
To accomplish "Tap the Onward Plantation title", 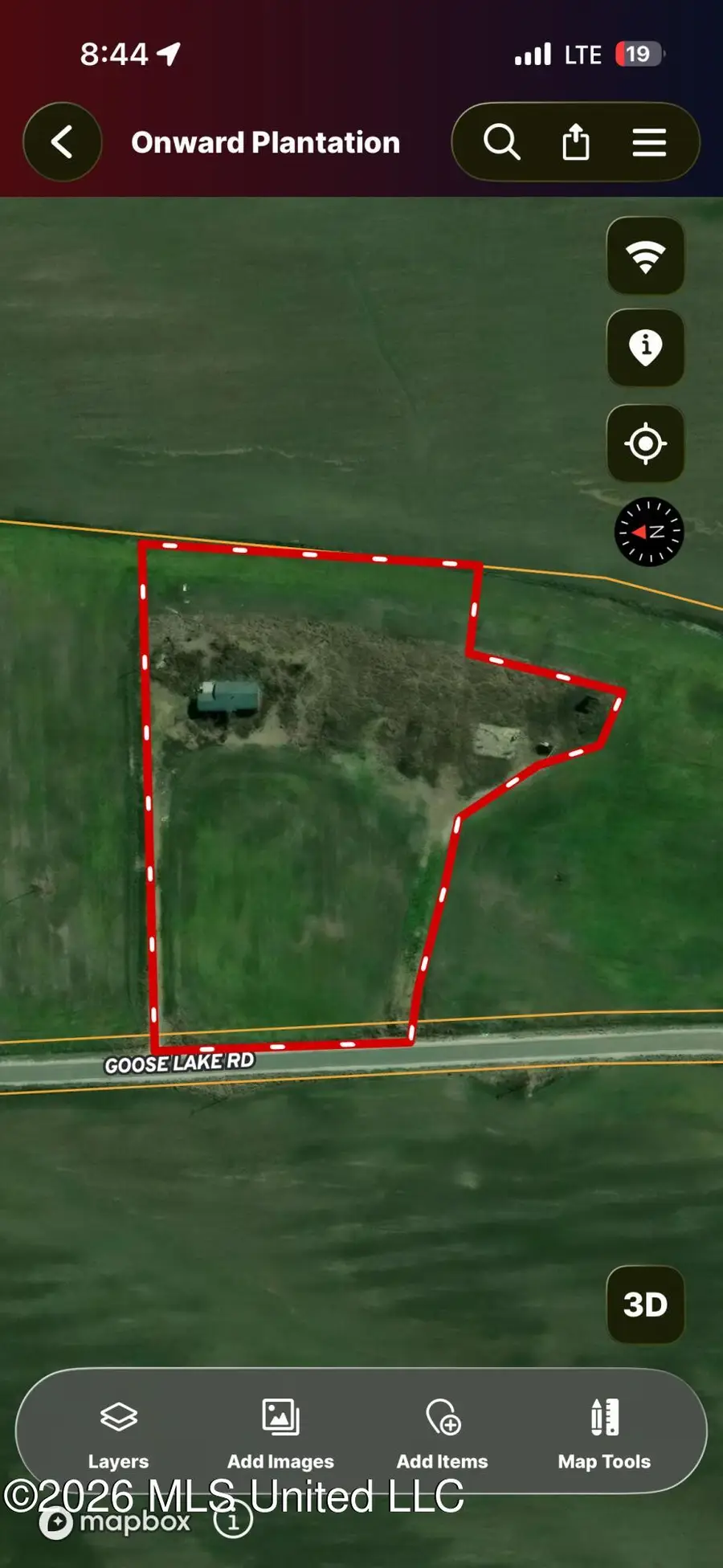I will (265, 142).
